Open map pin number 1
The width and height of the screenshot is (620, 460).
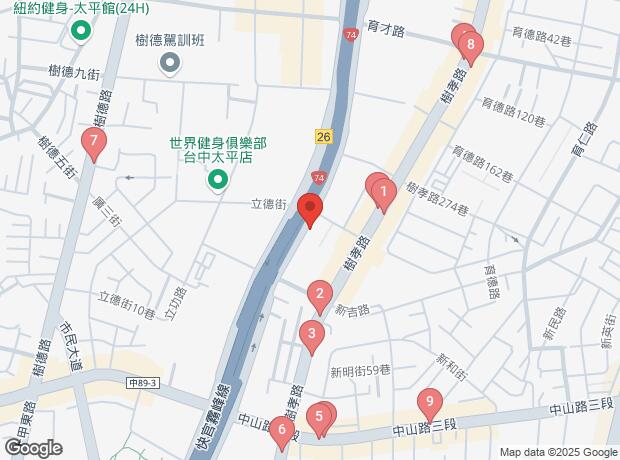[x=383, y=190]
